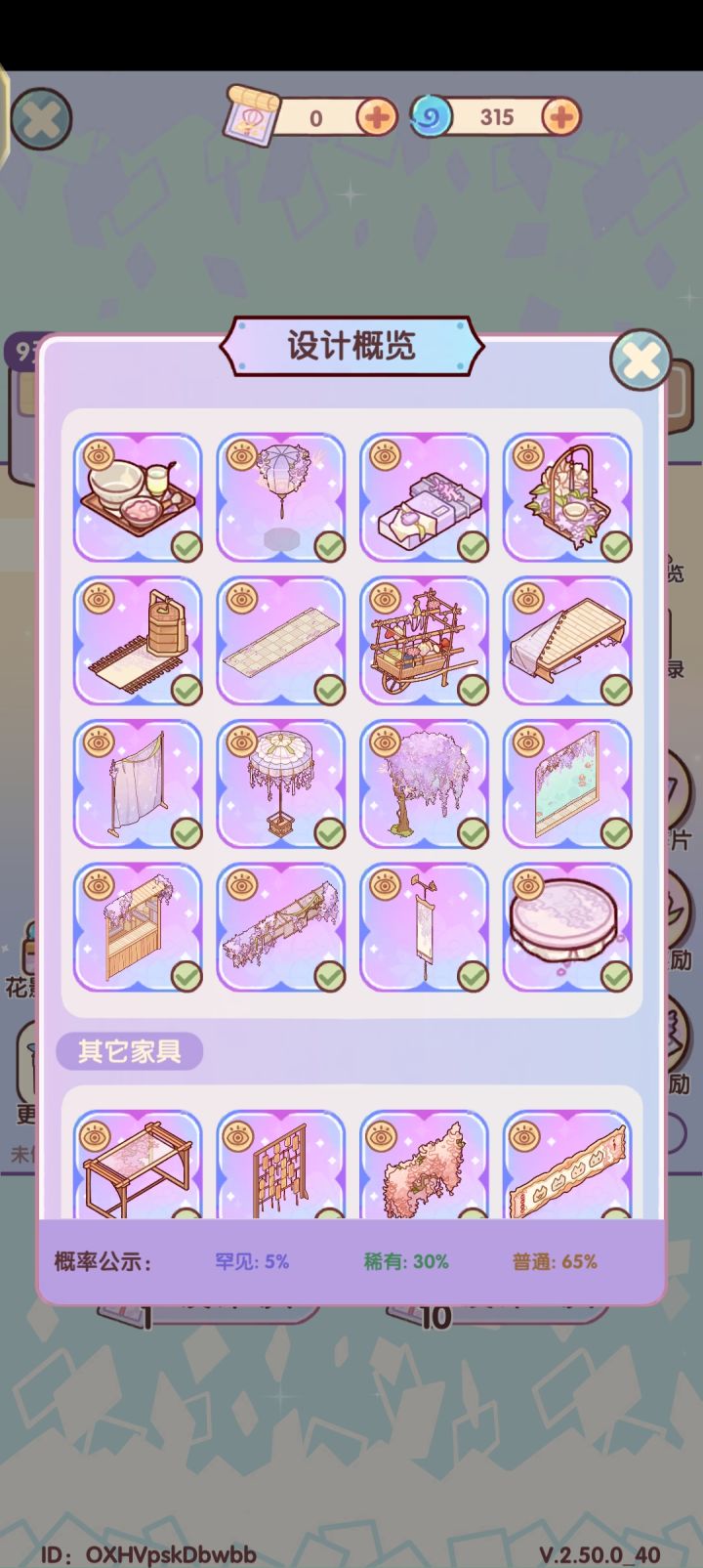Preview the tea bowl tray furniture
Viewport: 703px width, 1568px height.
(x=138, y=497)
